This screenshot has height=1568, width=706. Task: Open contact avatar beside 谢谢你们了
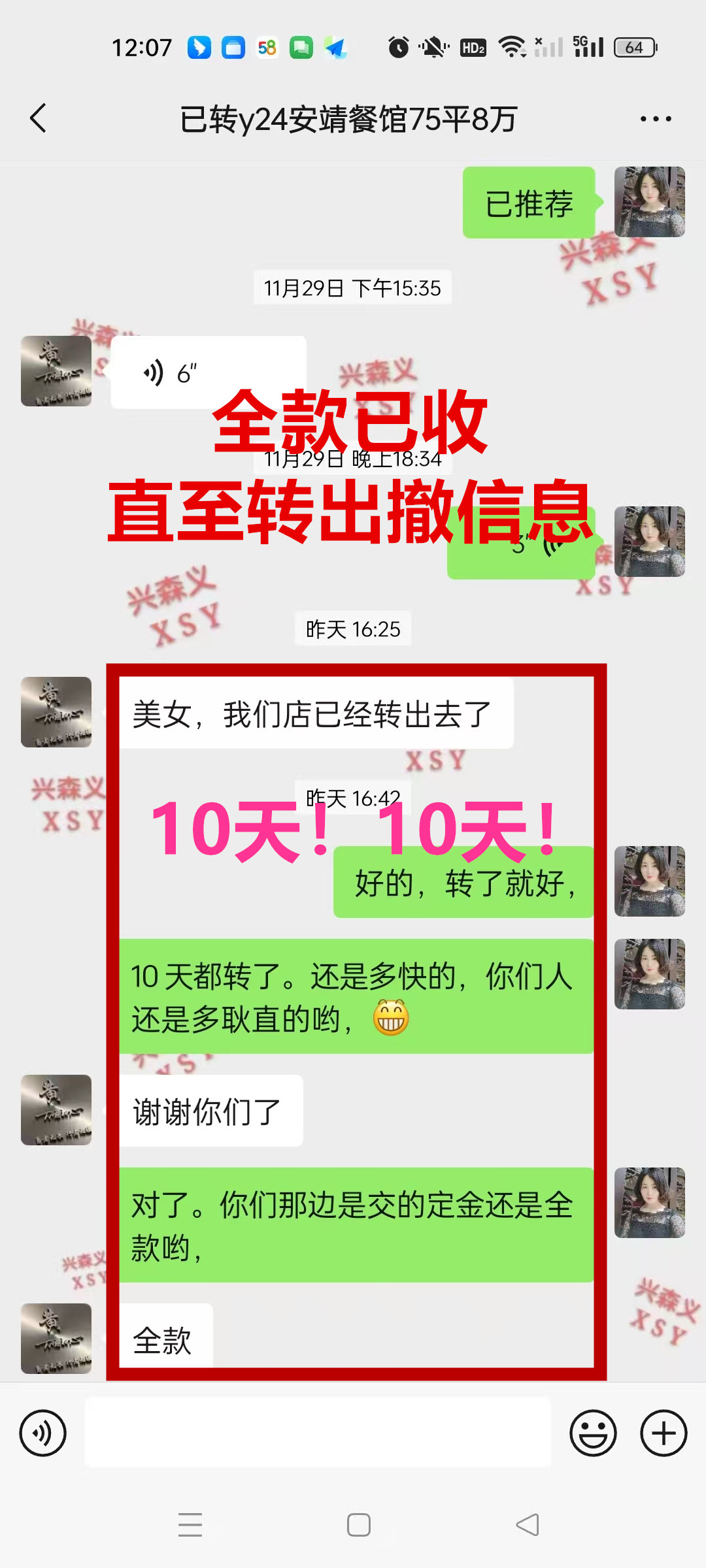56,1110
